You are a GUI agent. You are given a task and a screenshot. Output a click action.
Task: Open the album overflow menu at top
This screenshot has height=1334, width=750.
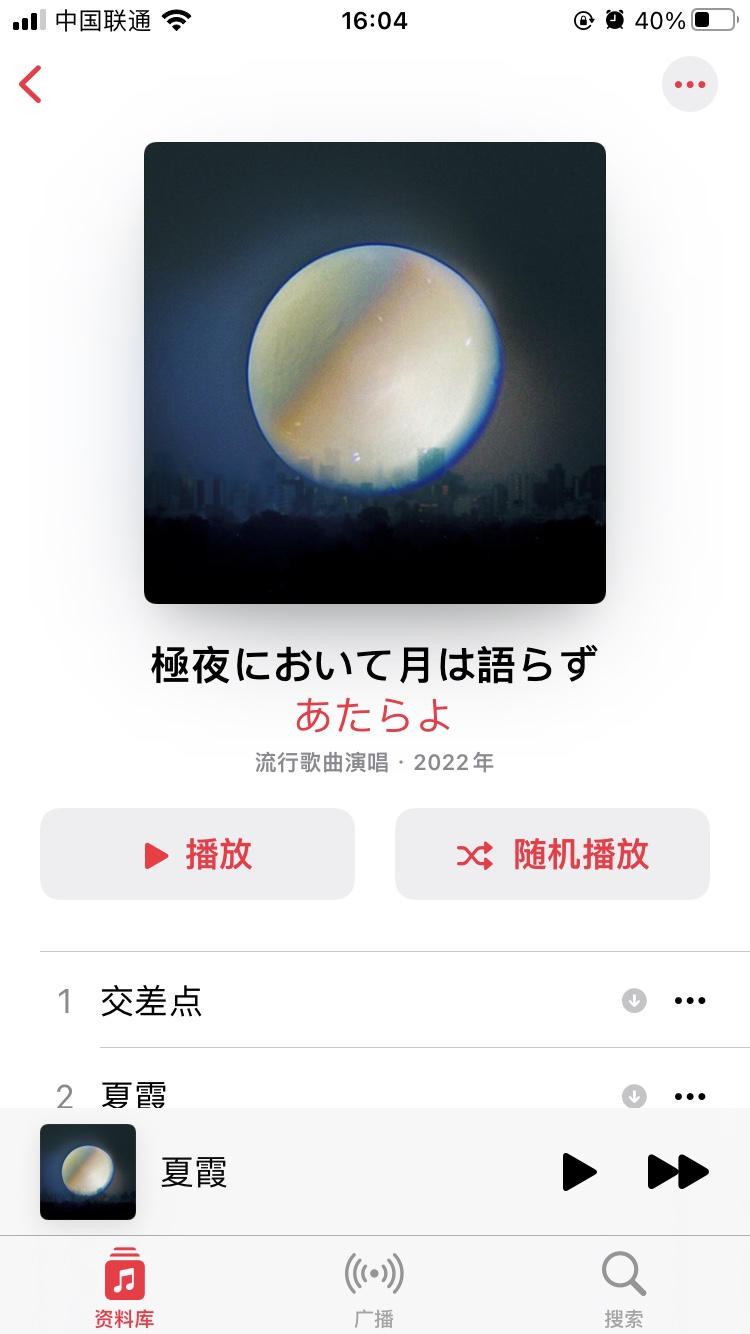click(690, 85)
